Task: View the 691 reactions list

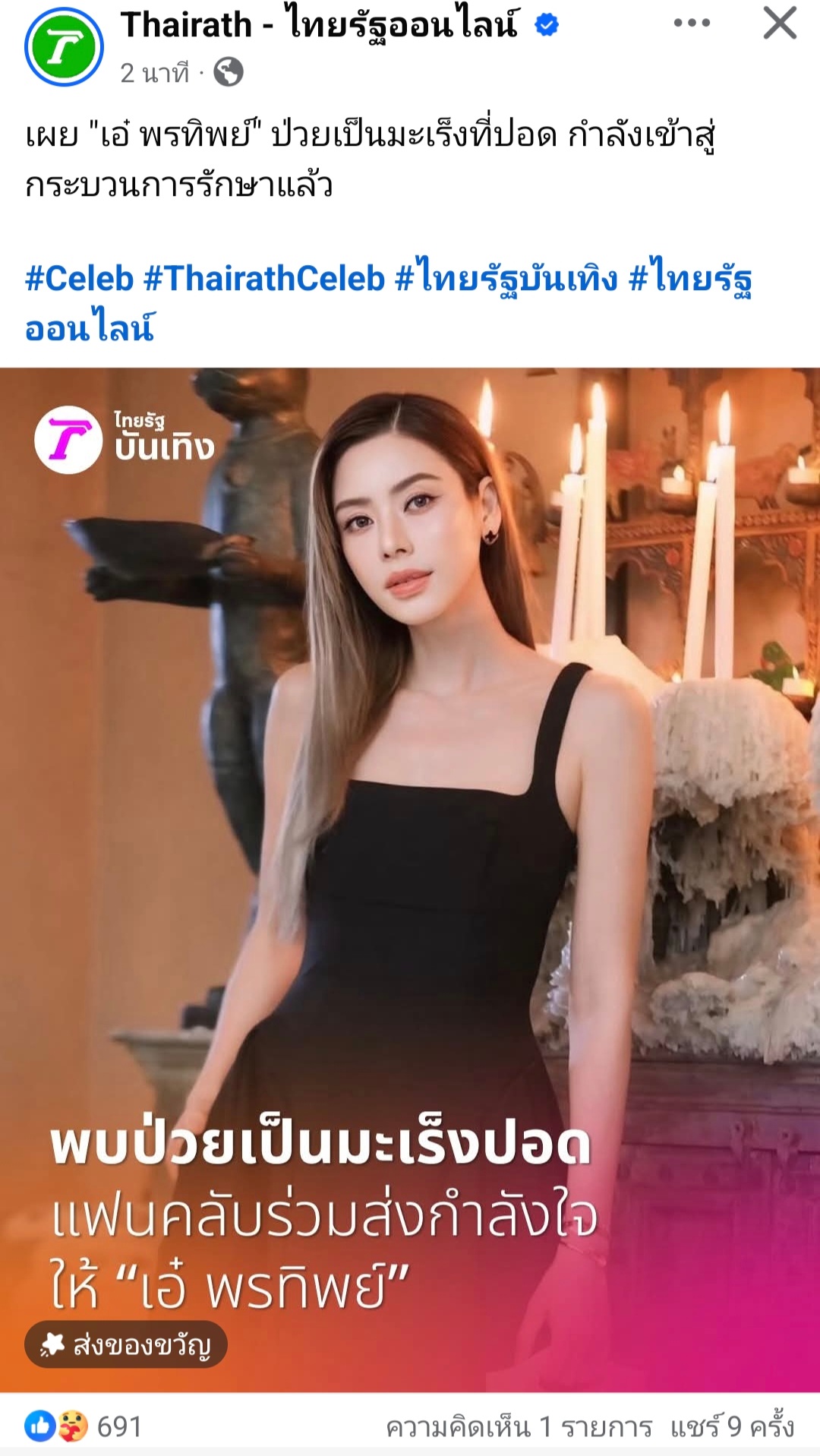Action: 84,1426
